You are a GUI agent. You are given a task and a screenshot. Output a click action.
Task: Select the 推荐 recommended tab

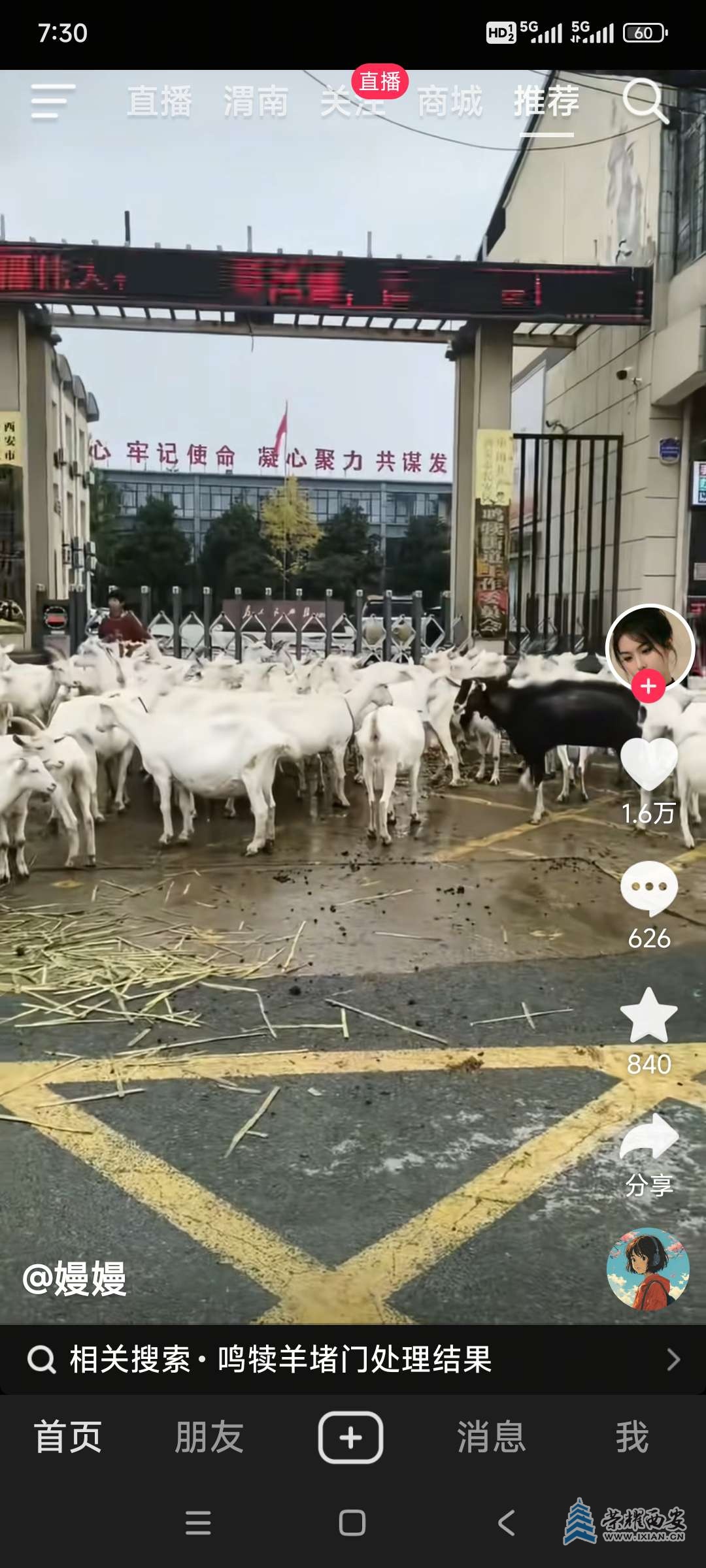[546, 101]
